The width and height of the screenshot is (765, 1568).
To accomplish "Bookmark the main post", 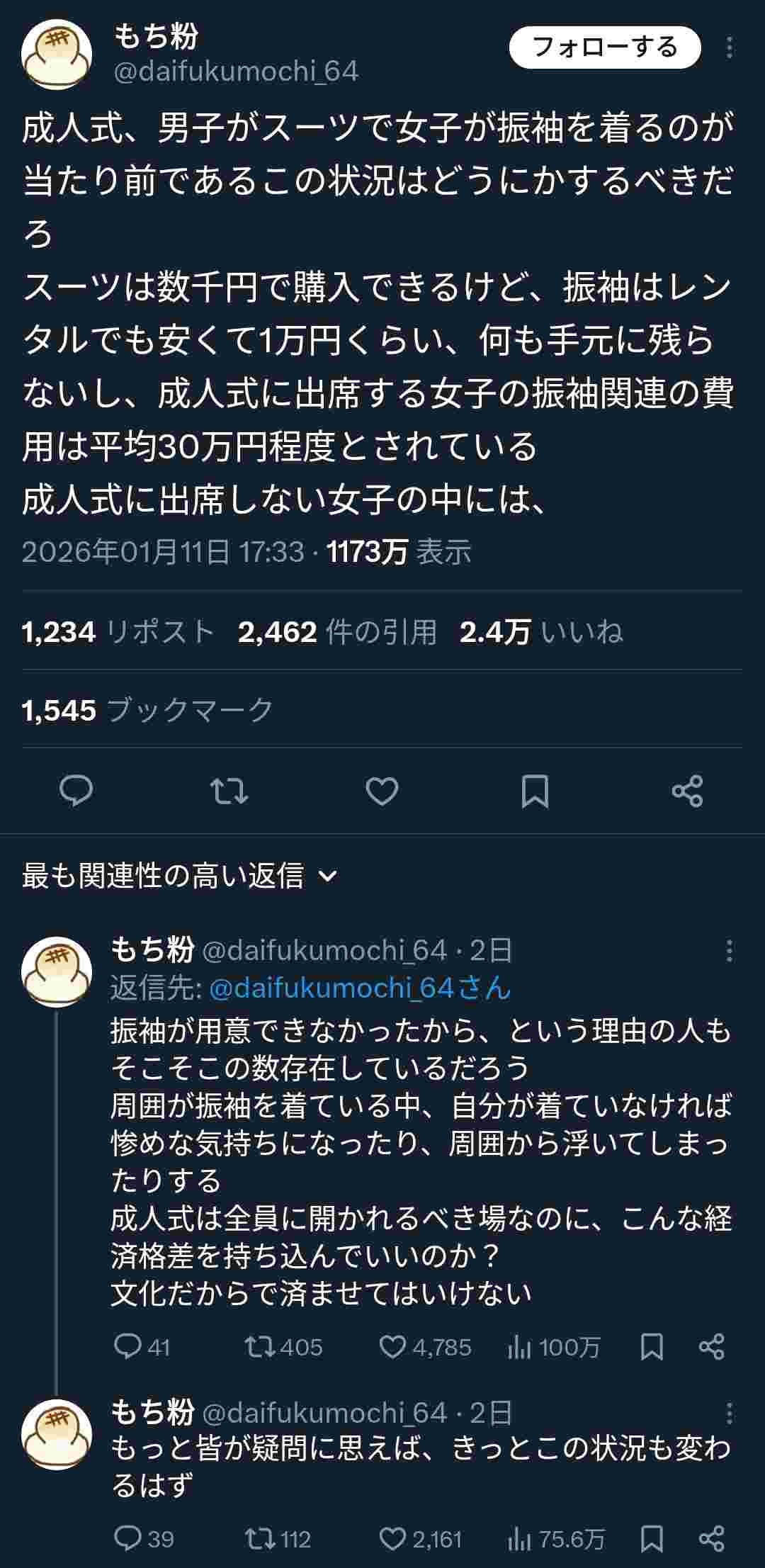I will (535, 791).
